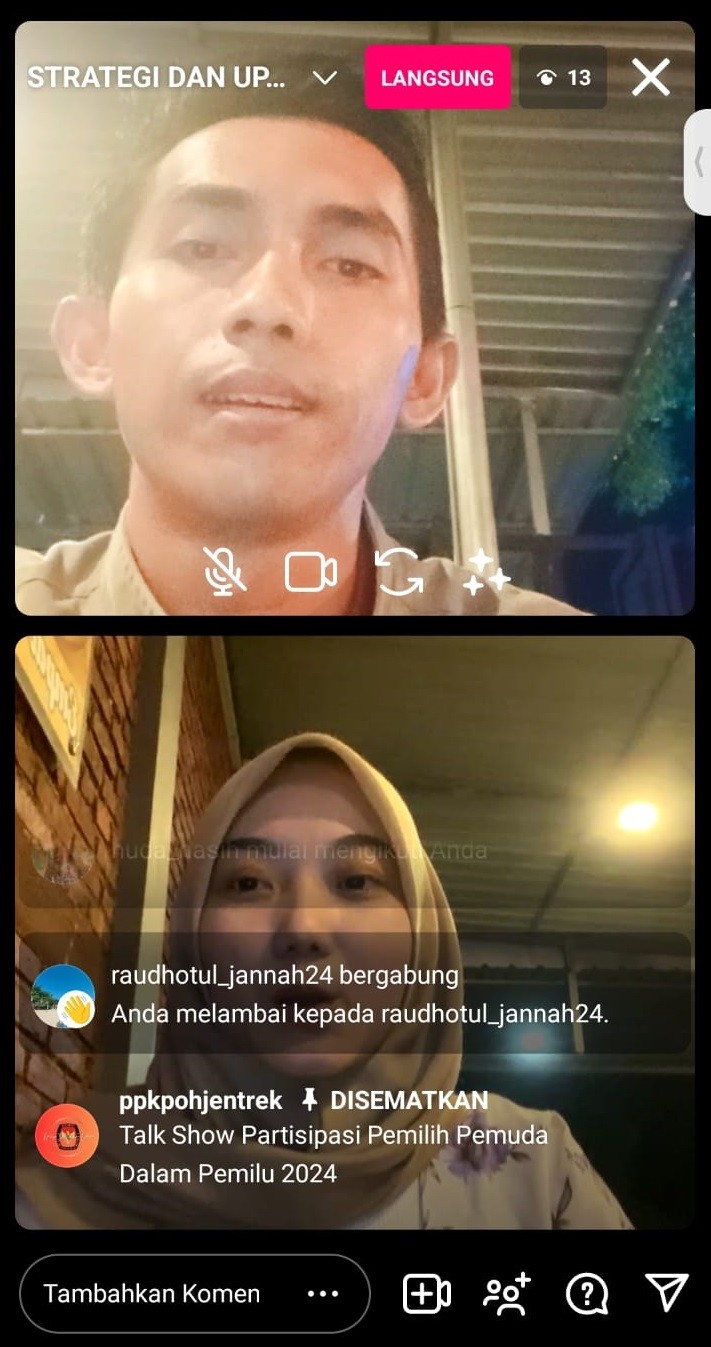Invite people to join live
Screen dimensions: 711x1347
tap(507, 1293)
